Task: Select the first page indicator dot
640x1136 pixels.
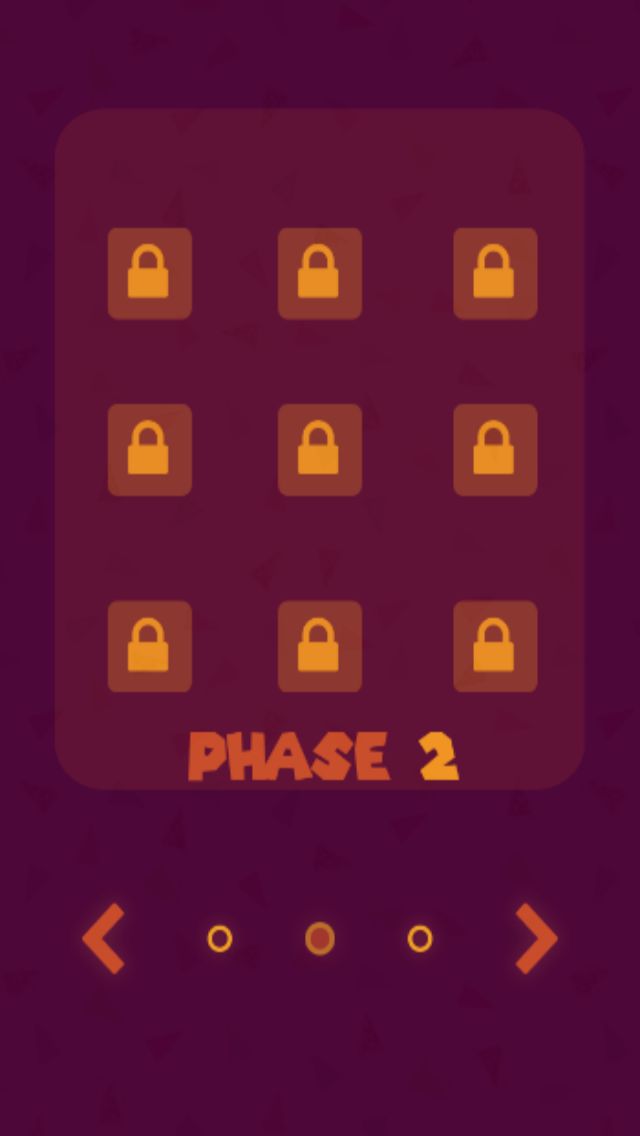Action: pyautogui.click(x=220, y=939)
